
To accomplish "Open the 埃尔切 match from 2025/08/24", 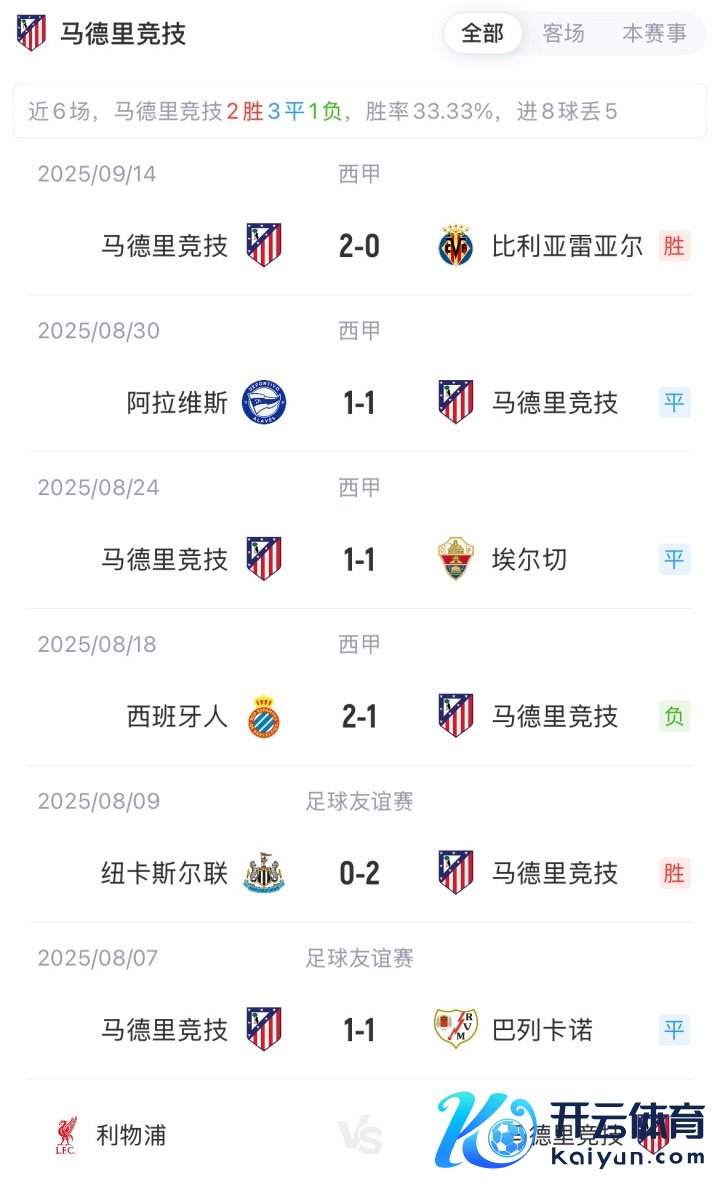I will 359,559.
